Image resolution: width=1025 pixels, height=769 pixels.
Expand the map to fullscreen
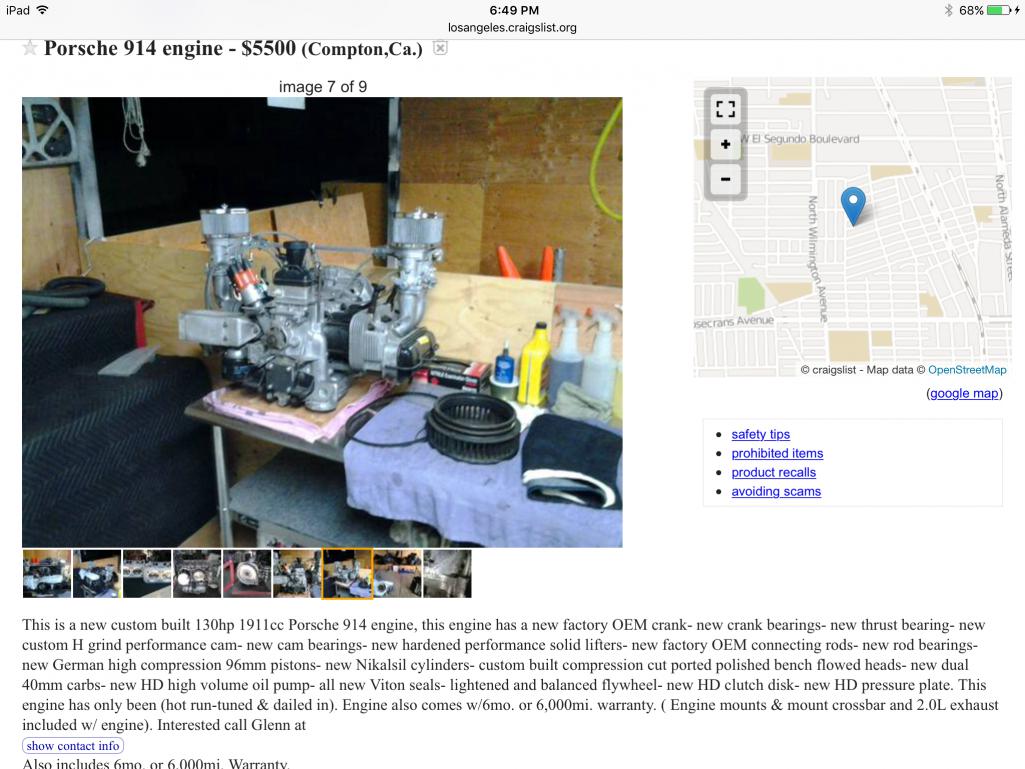click(x=725, y=109)
